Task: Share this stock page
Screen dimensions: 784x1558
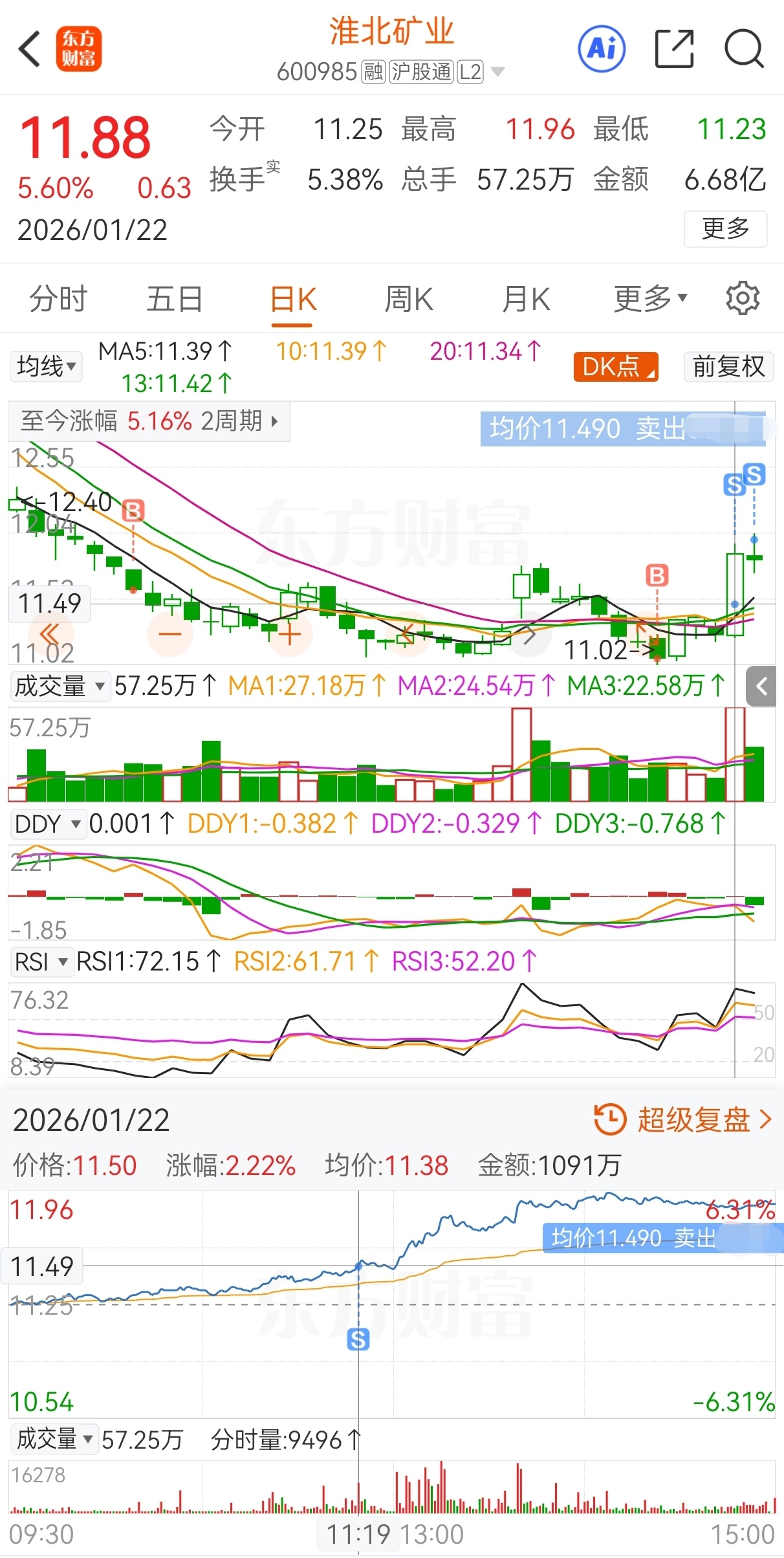Action: pyautogui.click(x=674, y=49)
